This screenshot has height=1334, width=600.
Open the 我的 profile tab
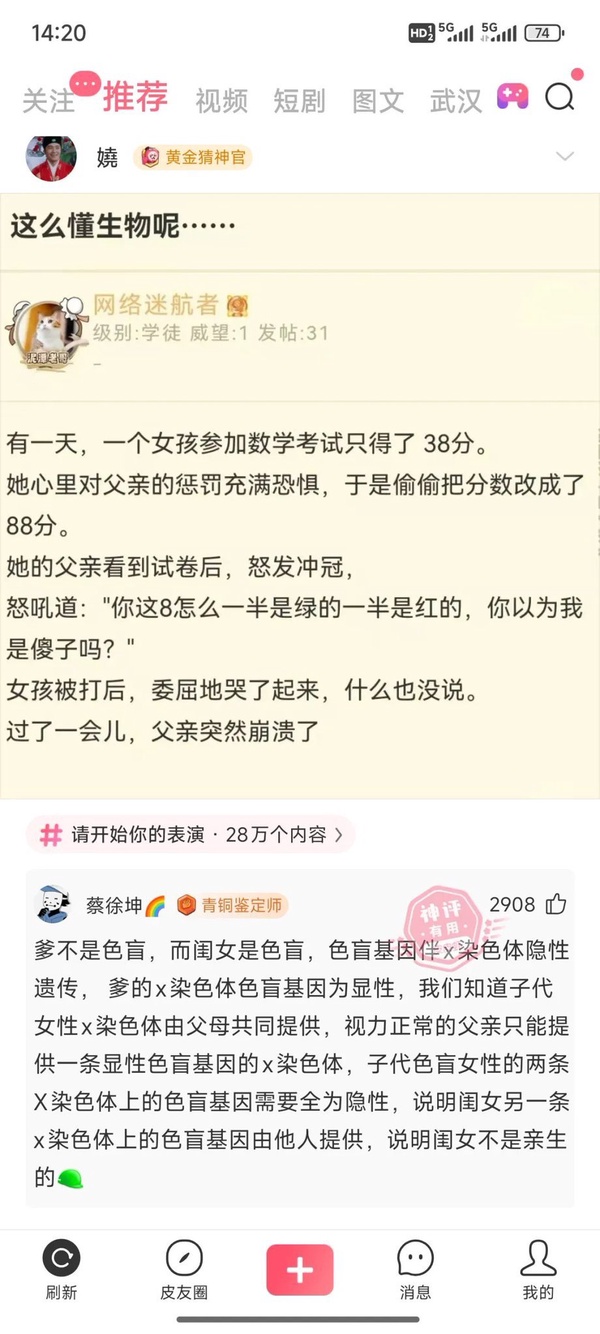coord(538,1270)
